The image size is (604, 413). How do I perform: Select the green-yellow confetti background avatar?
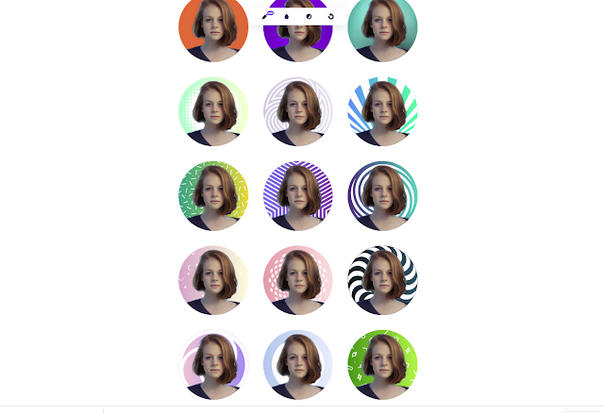[x=213, y=196]
